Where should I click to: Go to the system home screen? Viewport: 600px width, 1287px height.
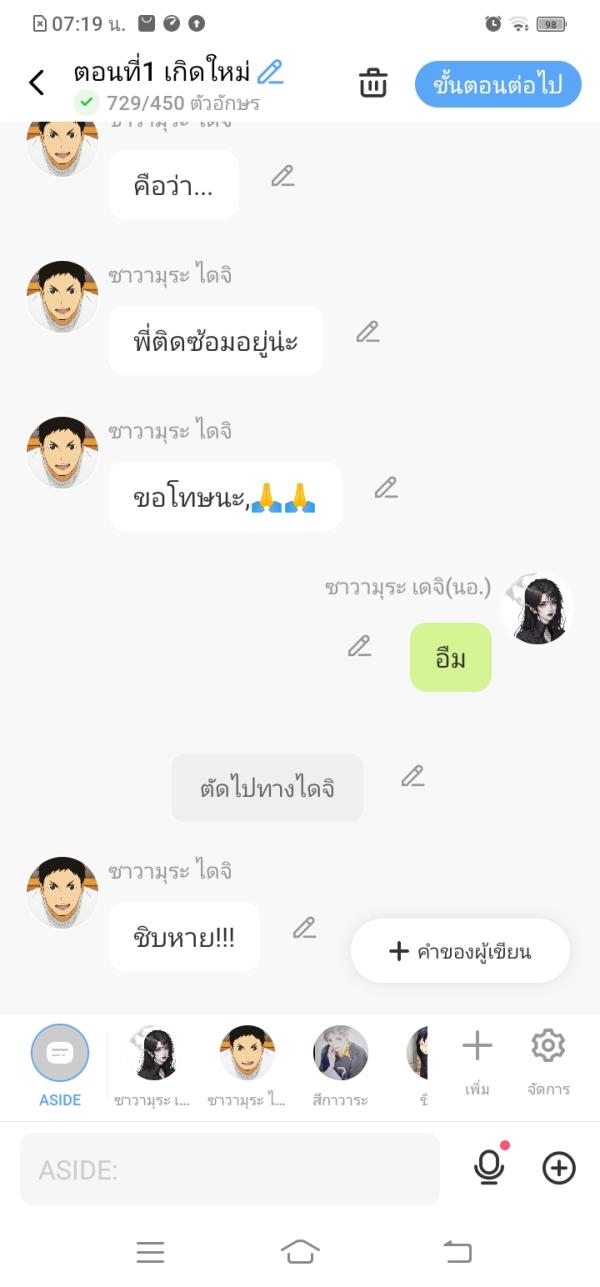coord(300,1251)
